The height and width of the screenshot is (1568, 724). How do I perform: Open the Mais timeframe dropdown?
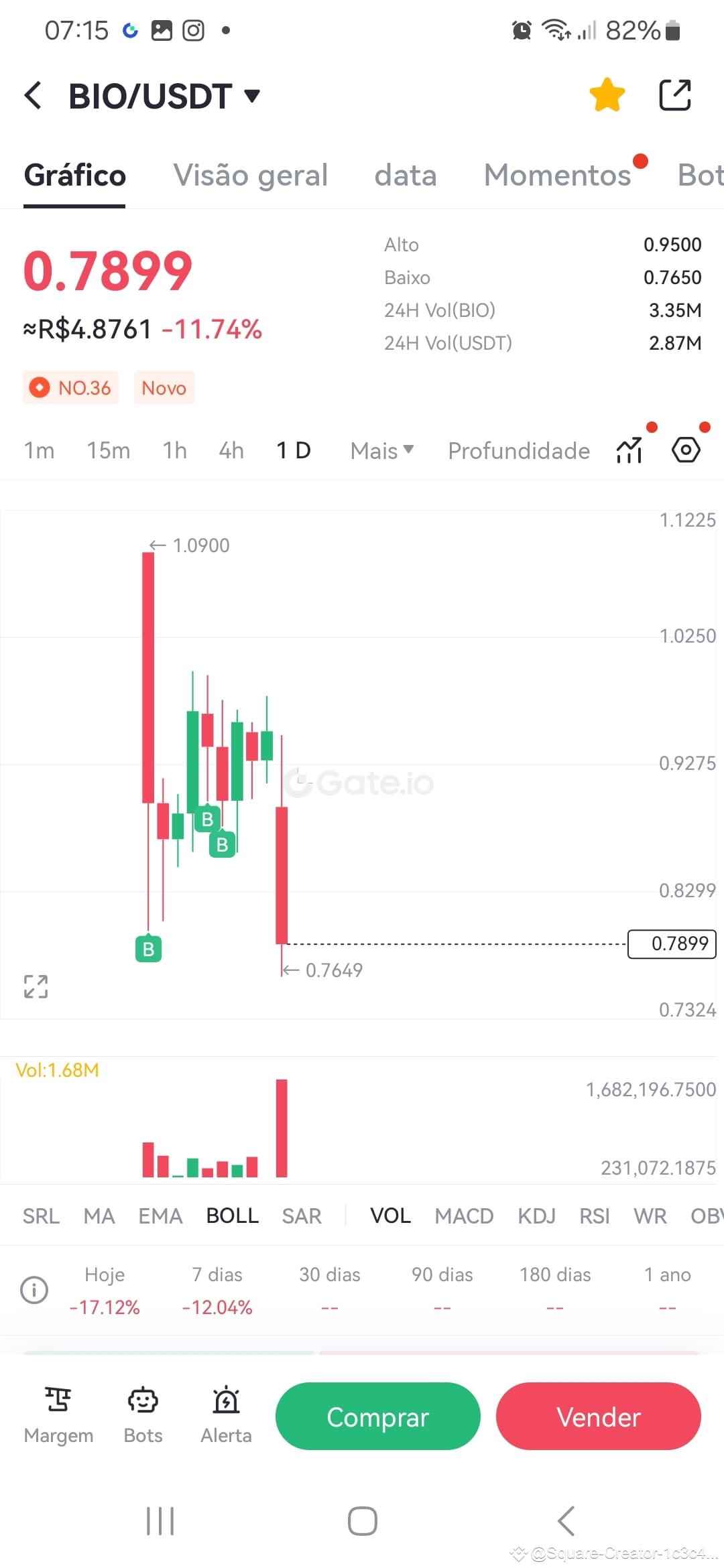381,451
